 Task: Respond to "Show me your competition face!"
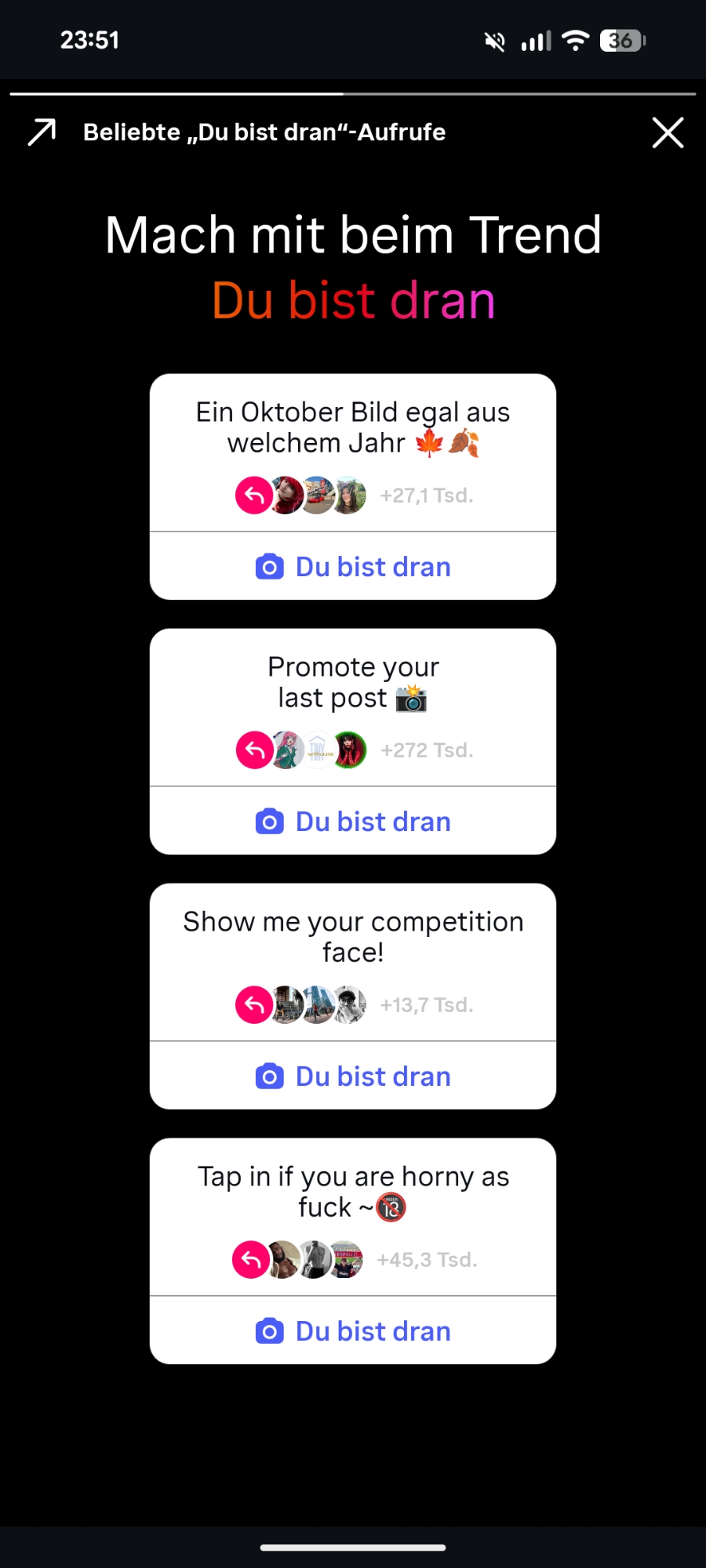click(x=353, y=1076)
